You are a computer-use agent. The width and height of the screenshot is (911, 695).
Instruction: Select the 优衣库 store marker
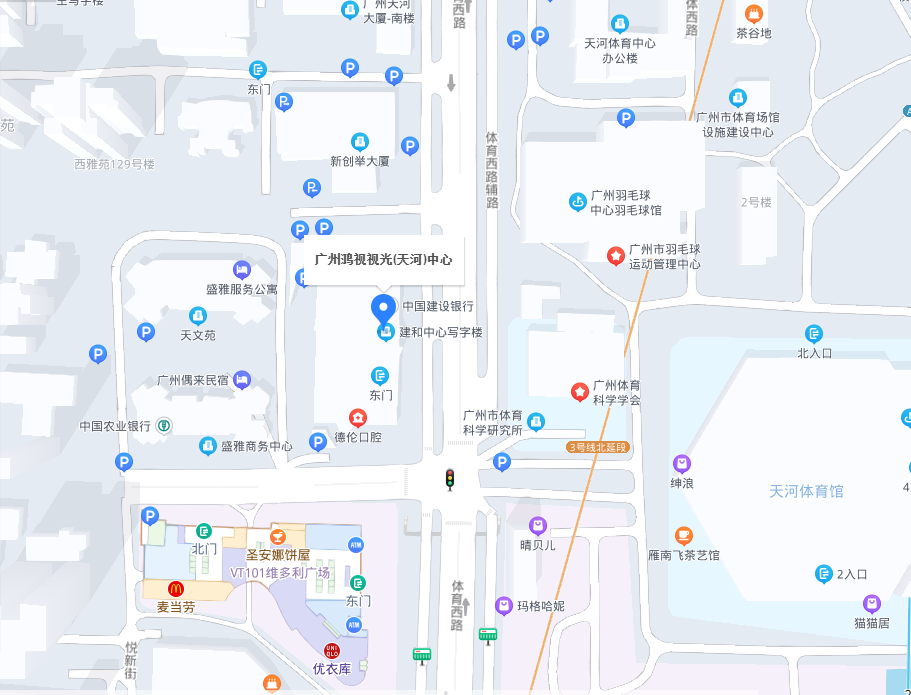tap(332, 651)
